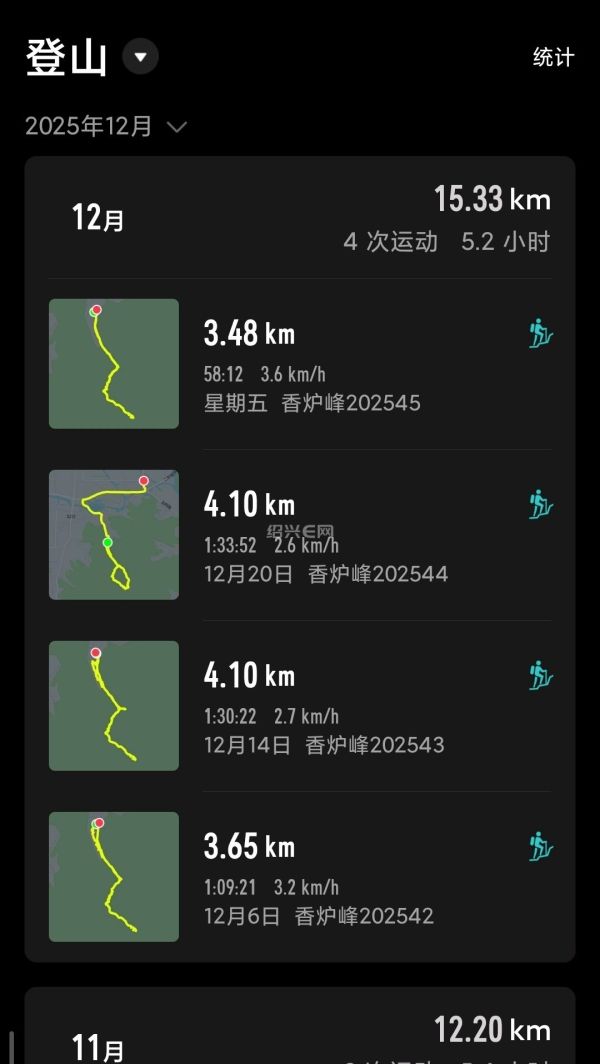Open the 12月14日 香炉峰202543 hike record

(x=300, y=706)
